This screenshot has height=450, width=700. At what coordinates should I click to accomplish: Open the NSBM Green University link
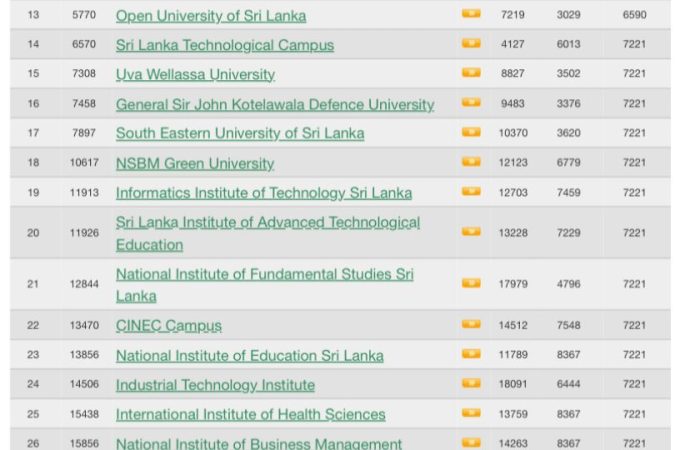coord(195,163)
